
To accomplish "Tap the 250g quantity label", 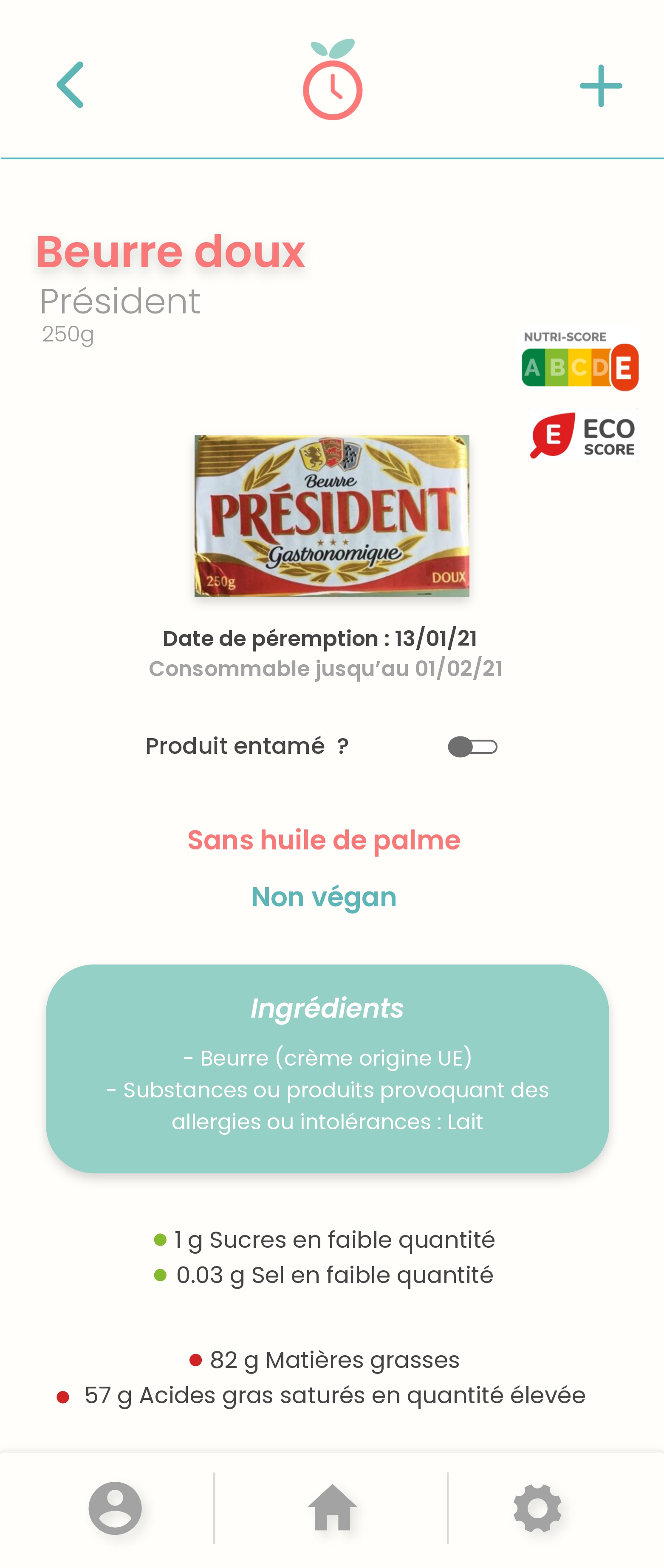I will click(67, 335).
